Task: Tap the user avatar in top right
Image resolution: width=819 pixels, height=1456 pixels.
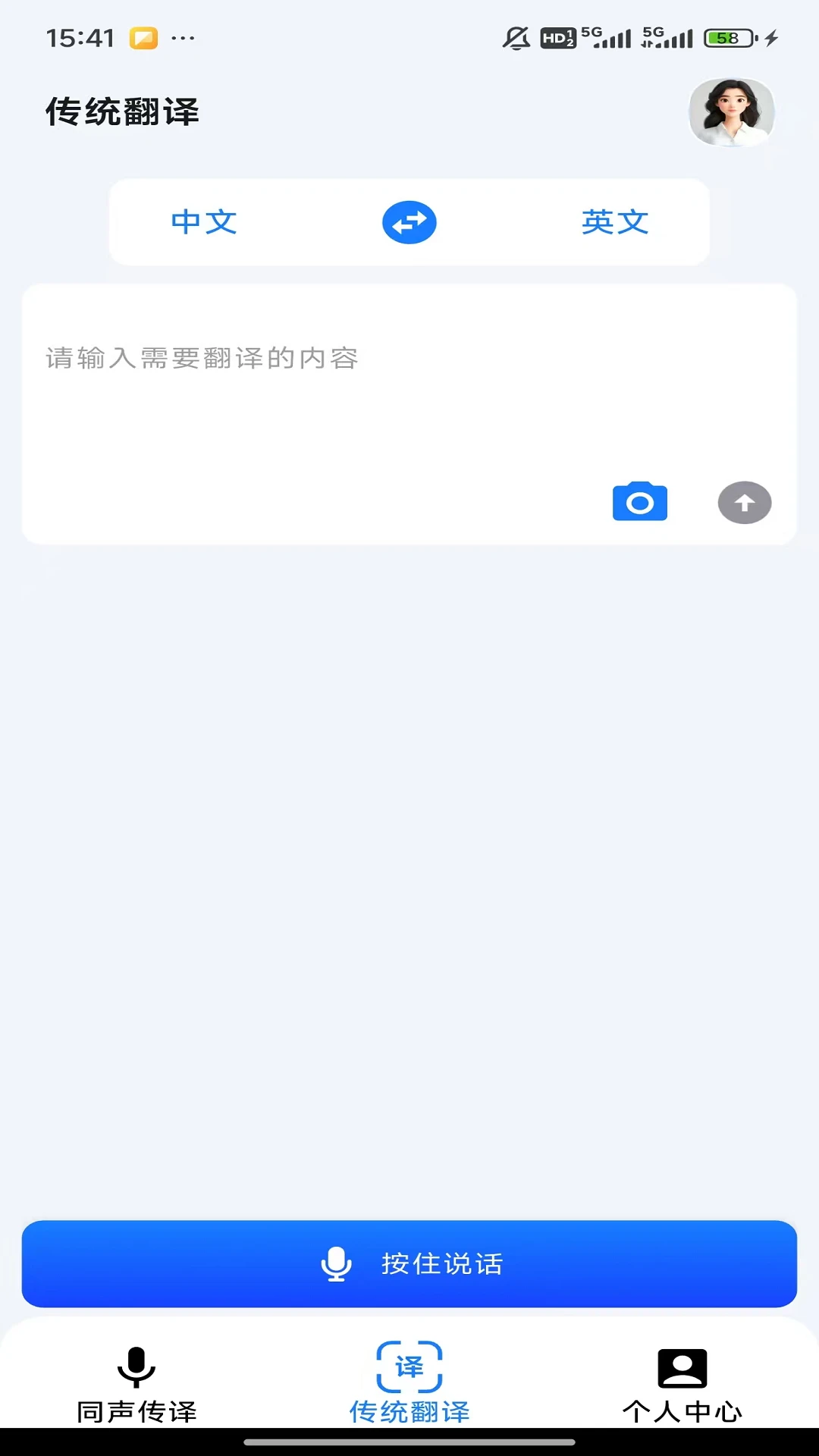Action: [730, 112]
